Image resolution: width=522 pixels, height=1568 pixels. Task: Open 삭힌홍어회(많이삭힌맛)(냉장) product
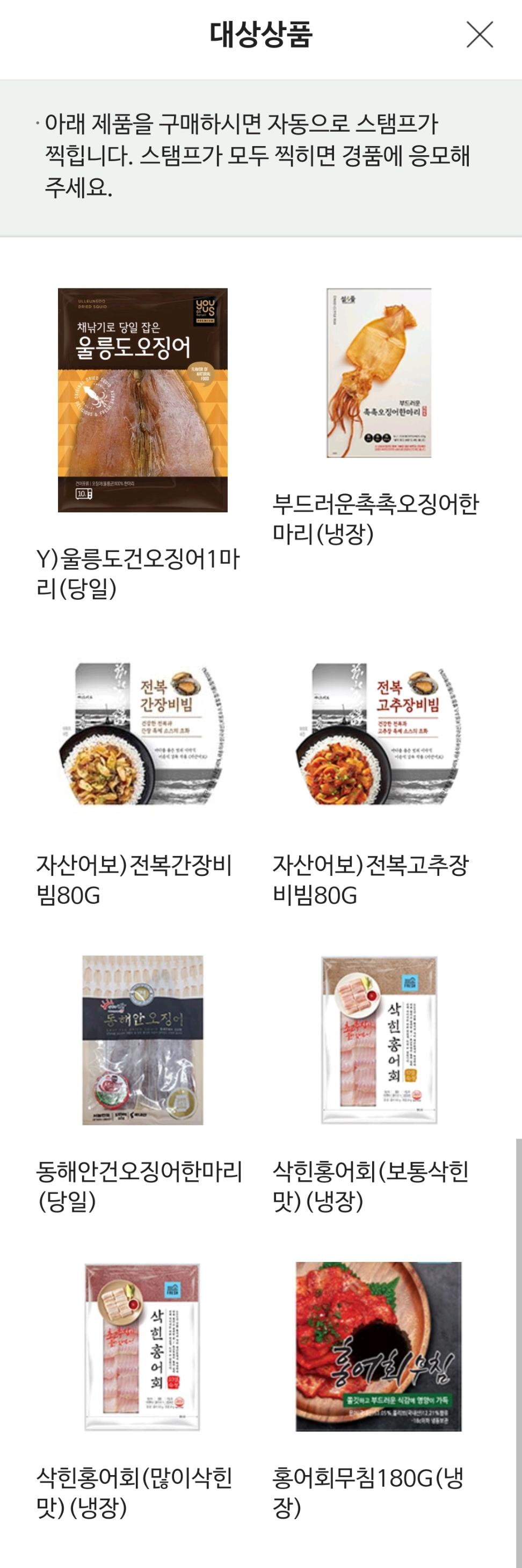[x=142, y=1346]
